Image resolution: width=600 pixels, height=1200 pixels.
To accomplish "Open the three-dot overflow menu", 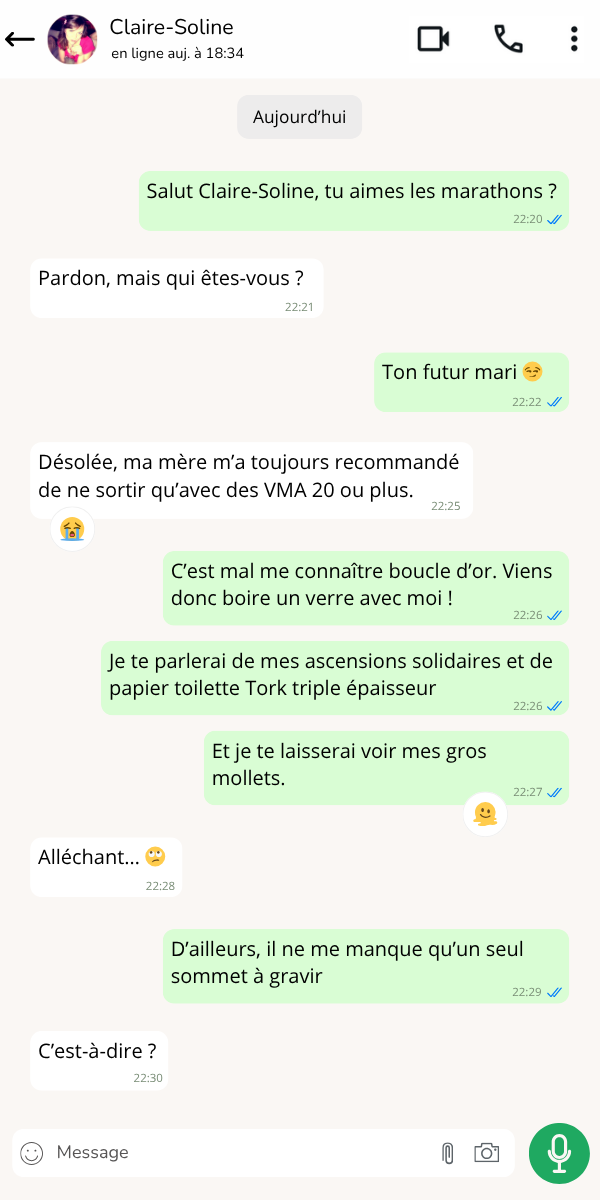I will 574,39.
